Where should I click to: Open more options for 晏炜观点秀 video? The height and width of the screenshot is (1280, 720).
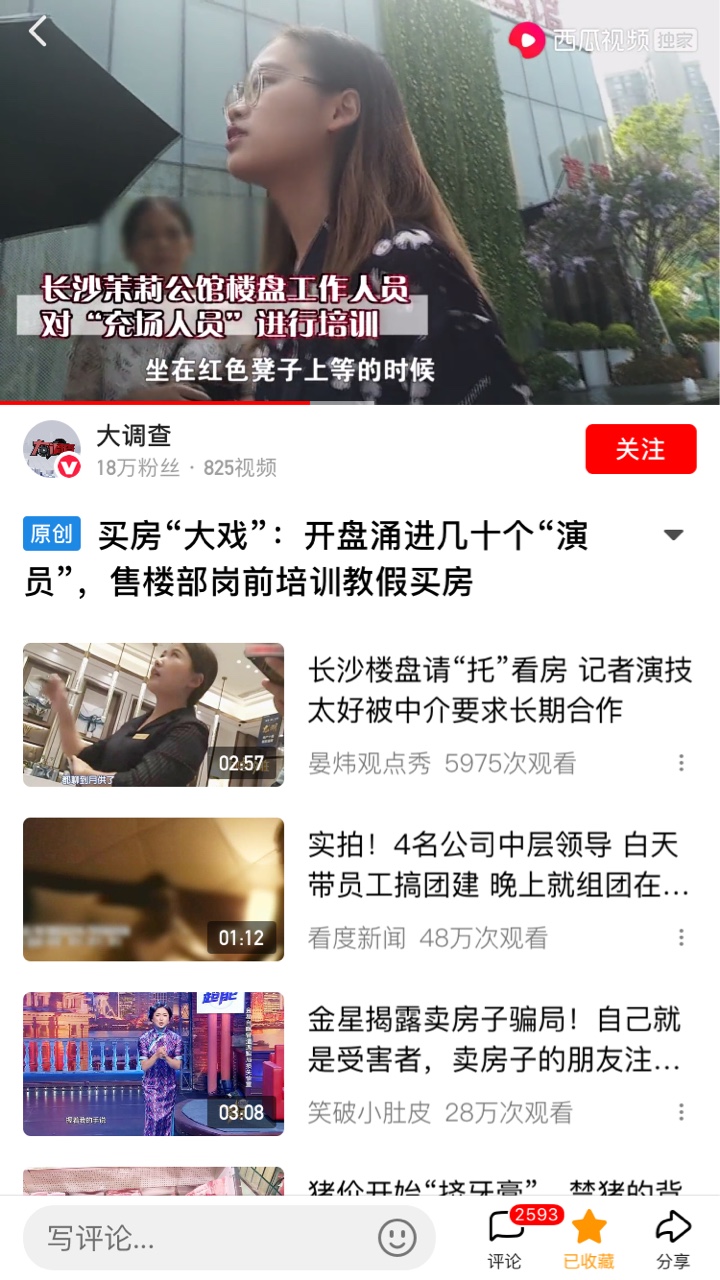(x=681, y=763)
